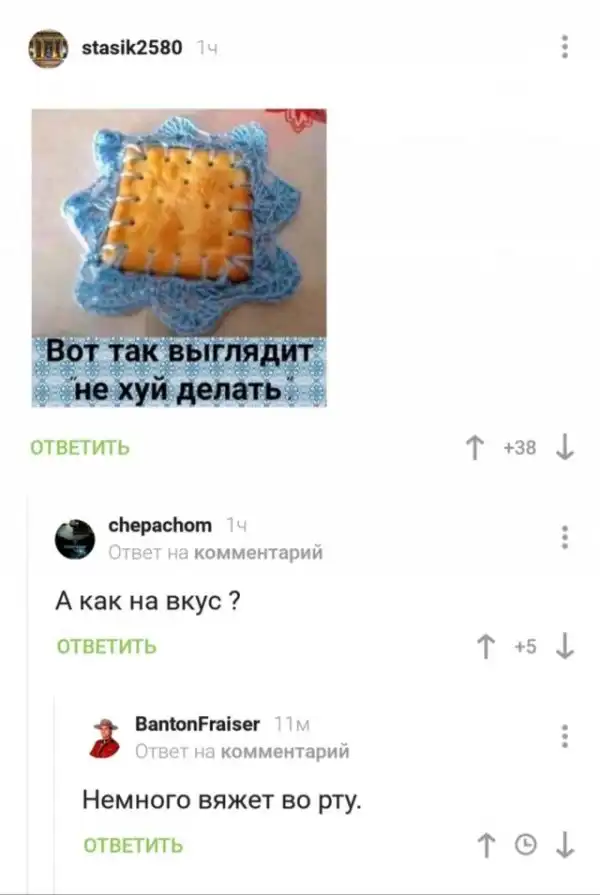Reply to stasik2580's comment
Image resolution: width=600 pixels, height=895 pixels.
(80, 447)
